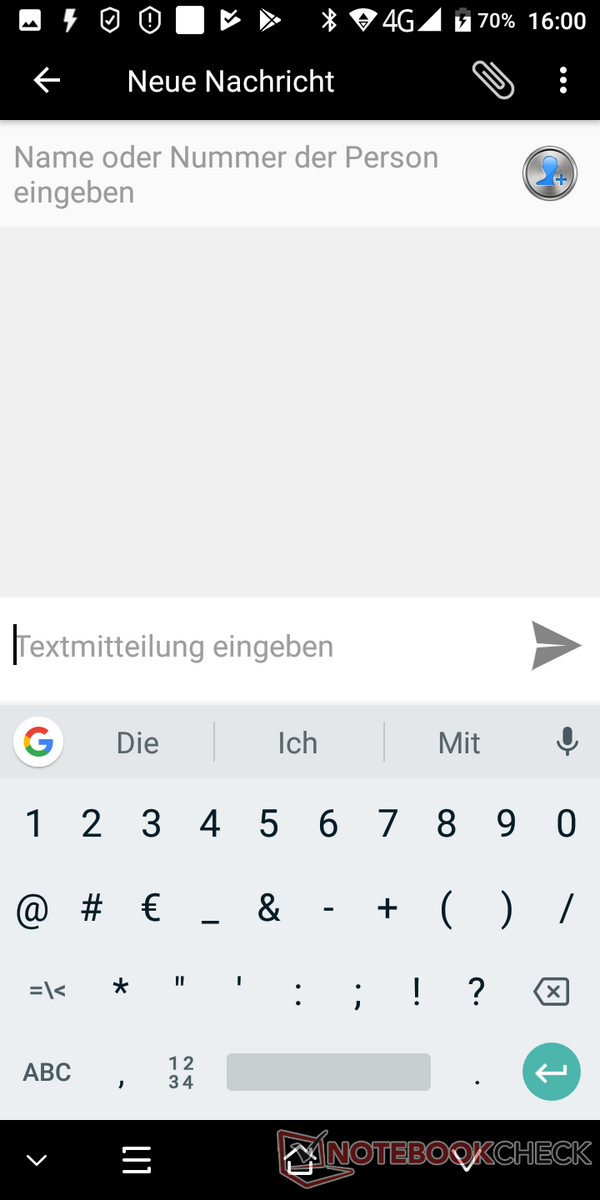Send the message with the arrow
This screenshot has width=600, height=1200.
pyautogui.click(x=556, y=646)
